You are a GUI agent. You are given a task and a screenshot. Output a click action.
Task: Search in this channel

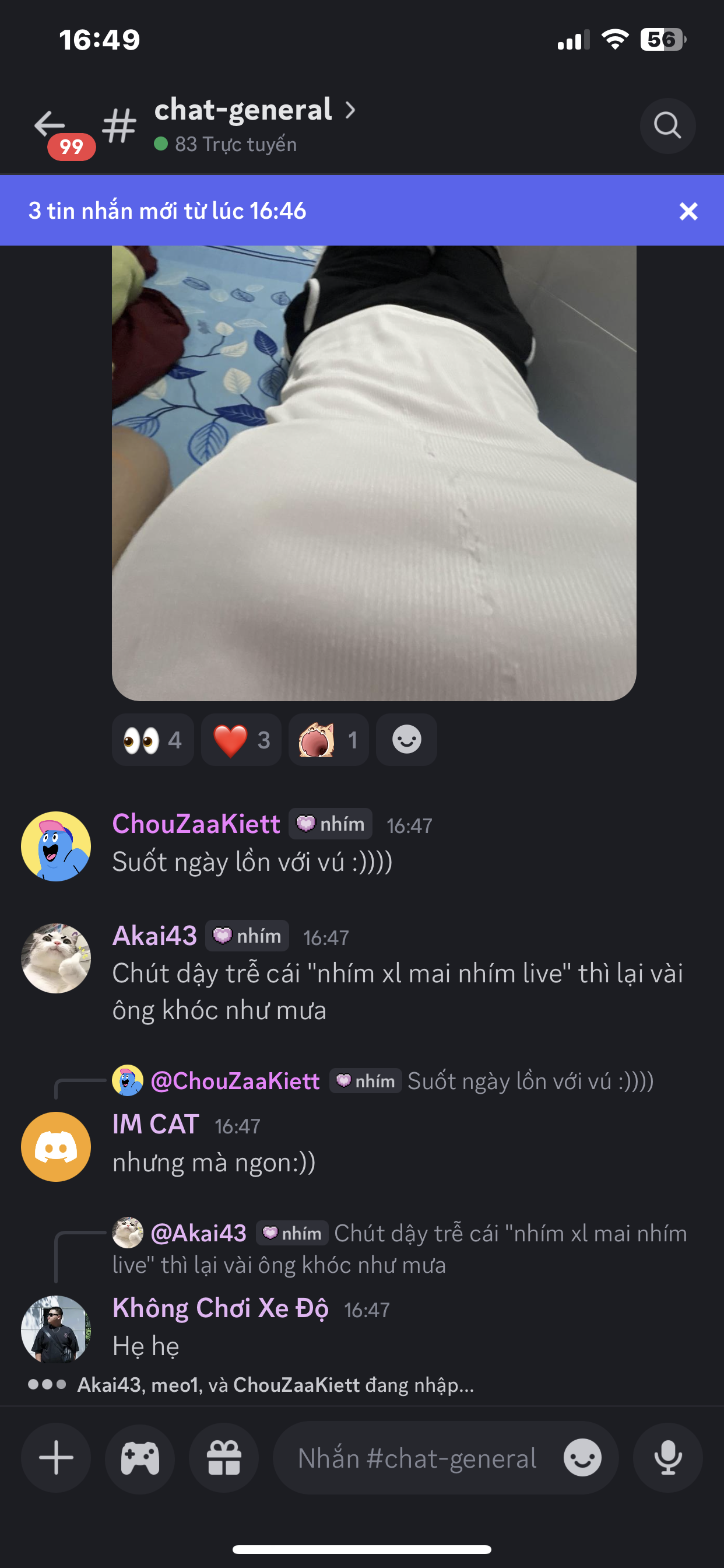click(667, 125)
